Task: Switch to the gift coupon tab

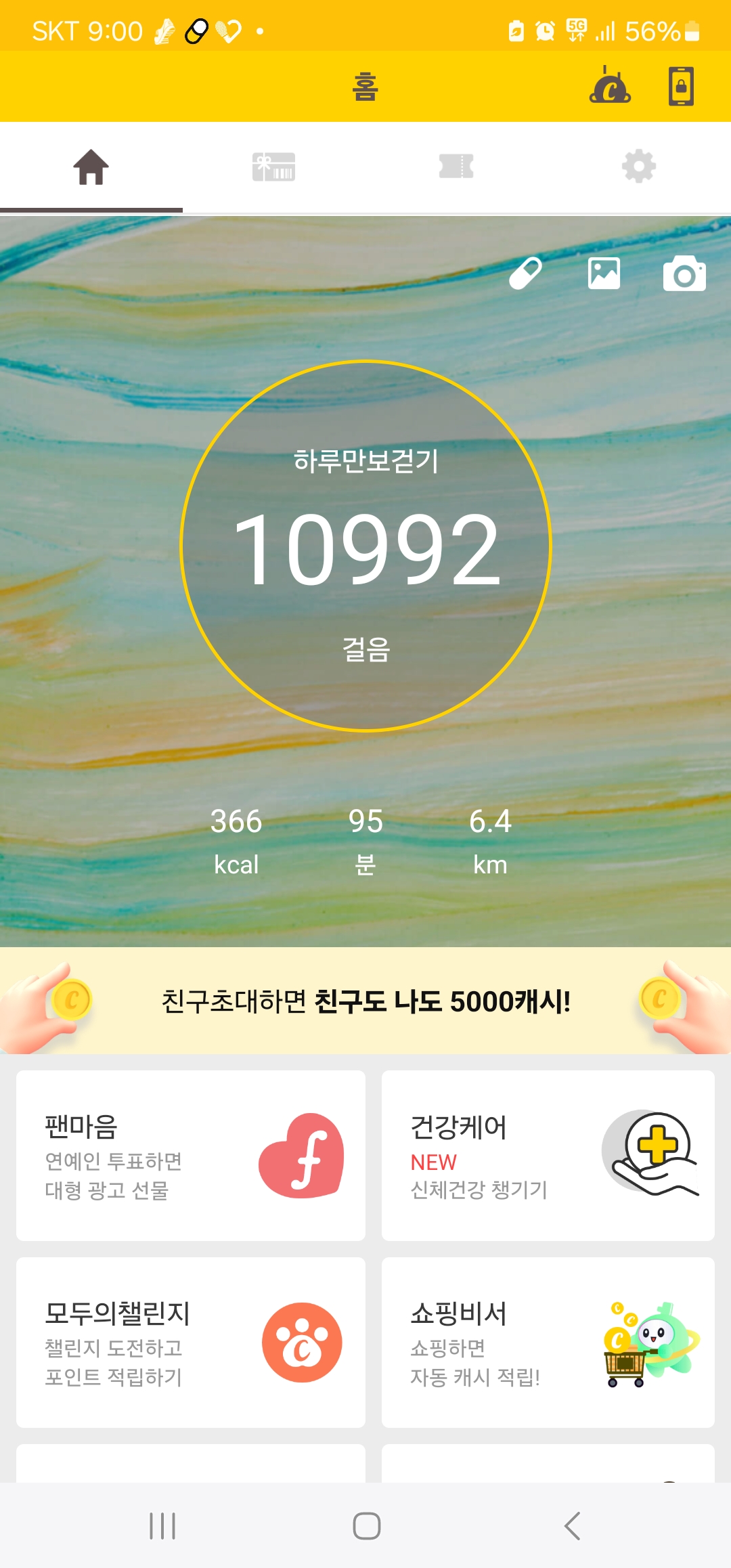Action: (x=273, y=167)
